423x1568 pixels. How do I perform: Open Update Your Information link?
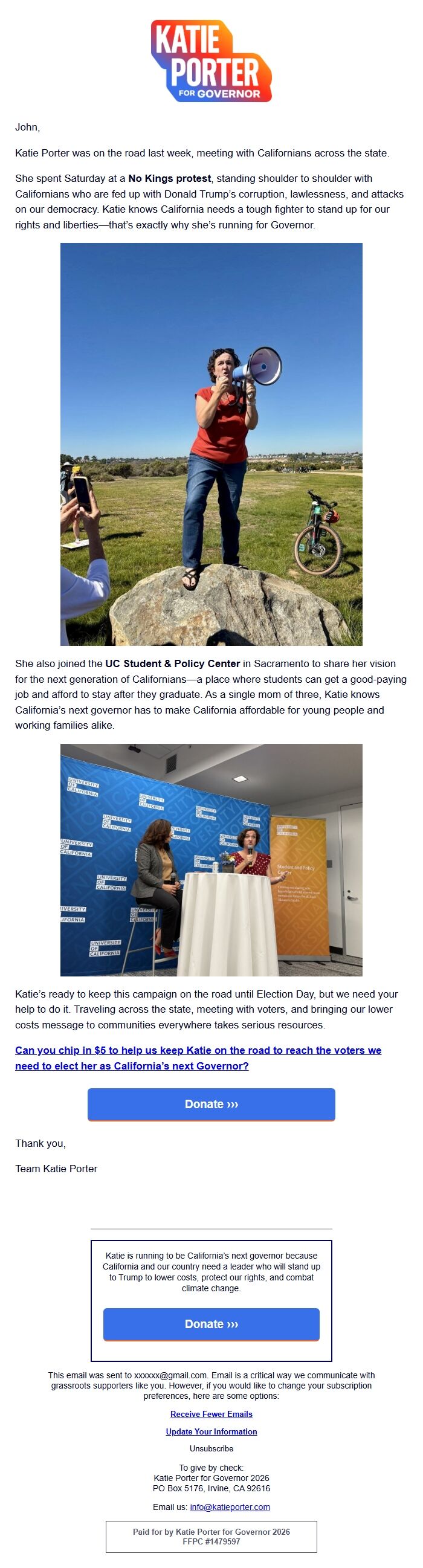click(x=211, y=1431)
